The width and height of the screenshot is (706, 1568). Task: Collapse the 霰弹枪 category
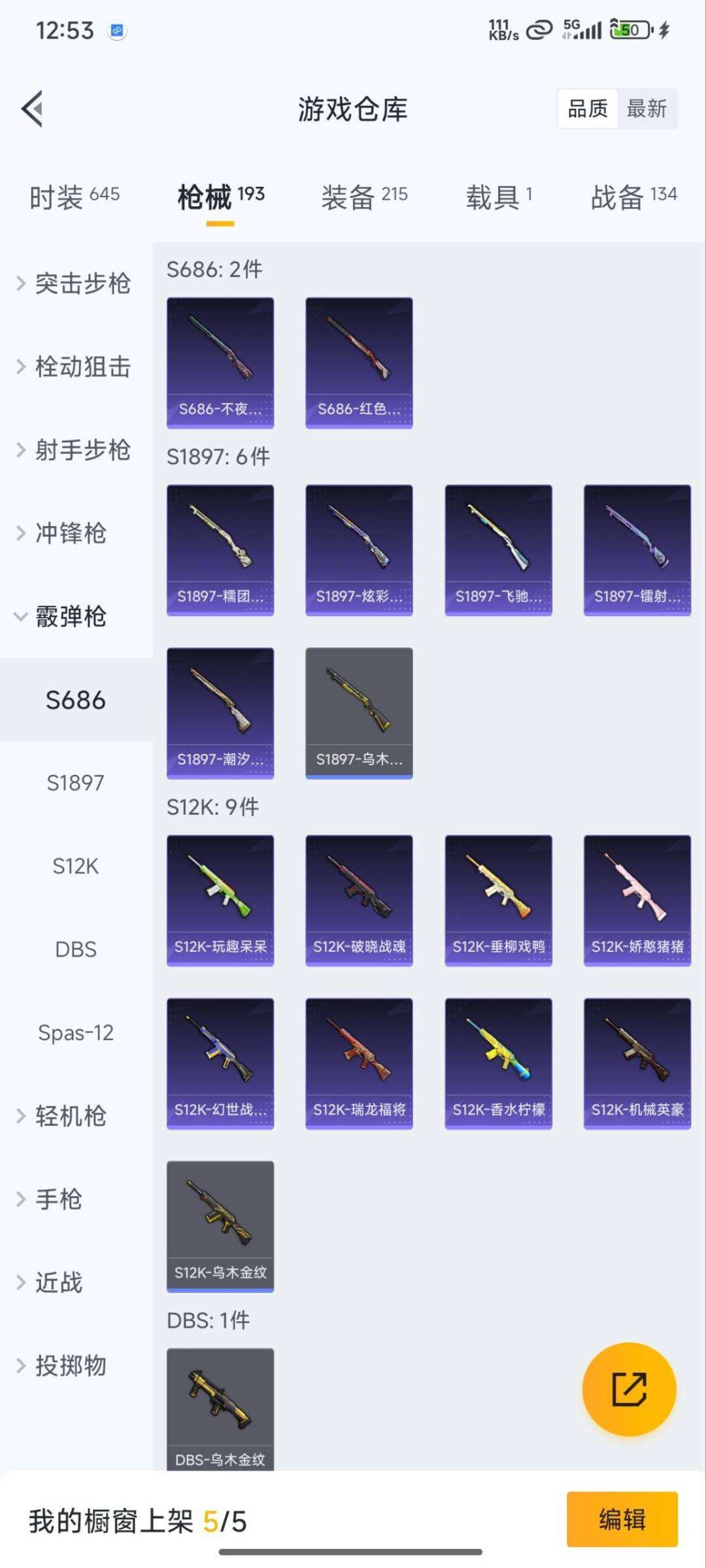point(61,616)
